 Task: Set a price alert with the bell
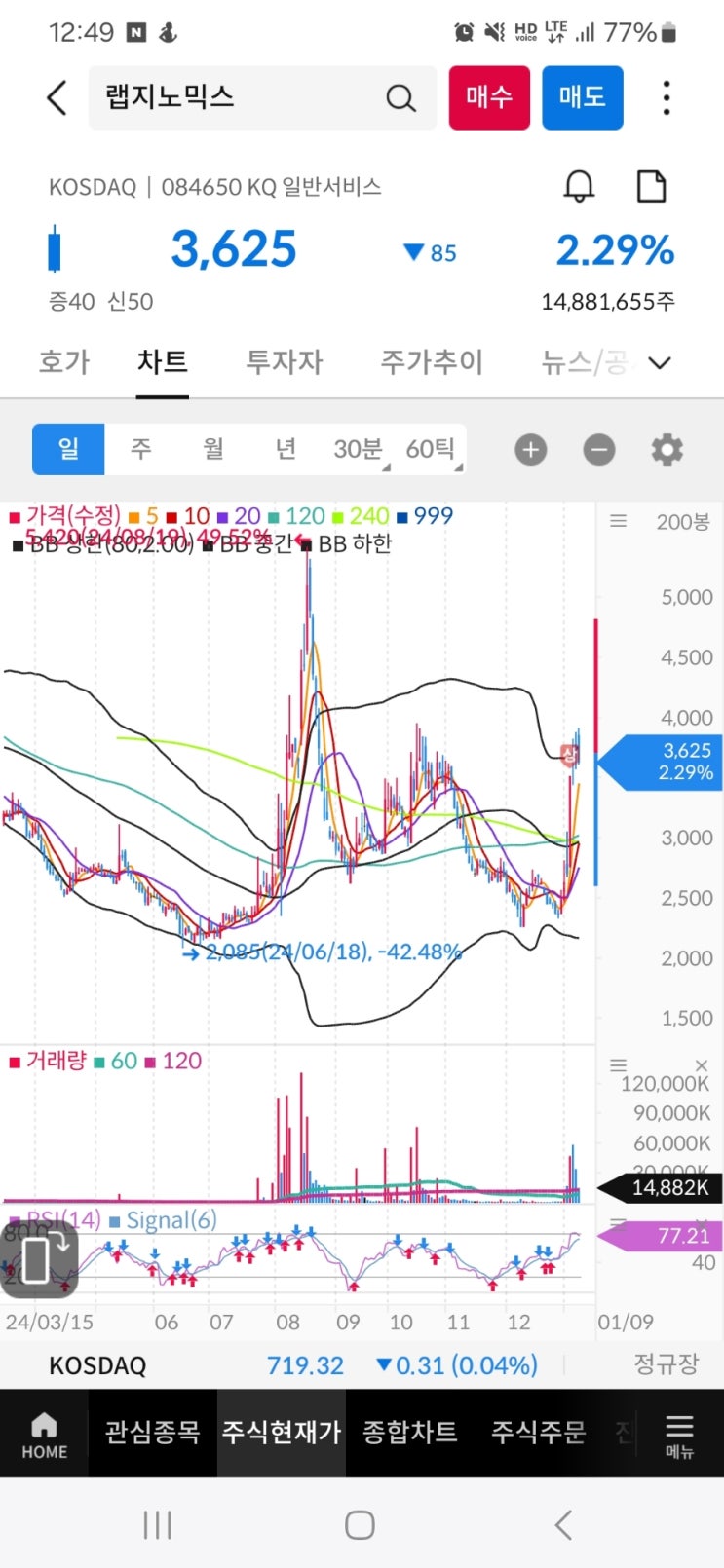579,185
